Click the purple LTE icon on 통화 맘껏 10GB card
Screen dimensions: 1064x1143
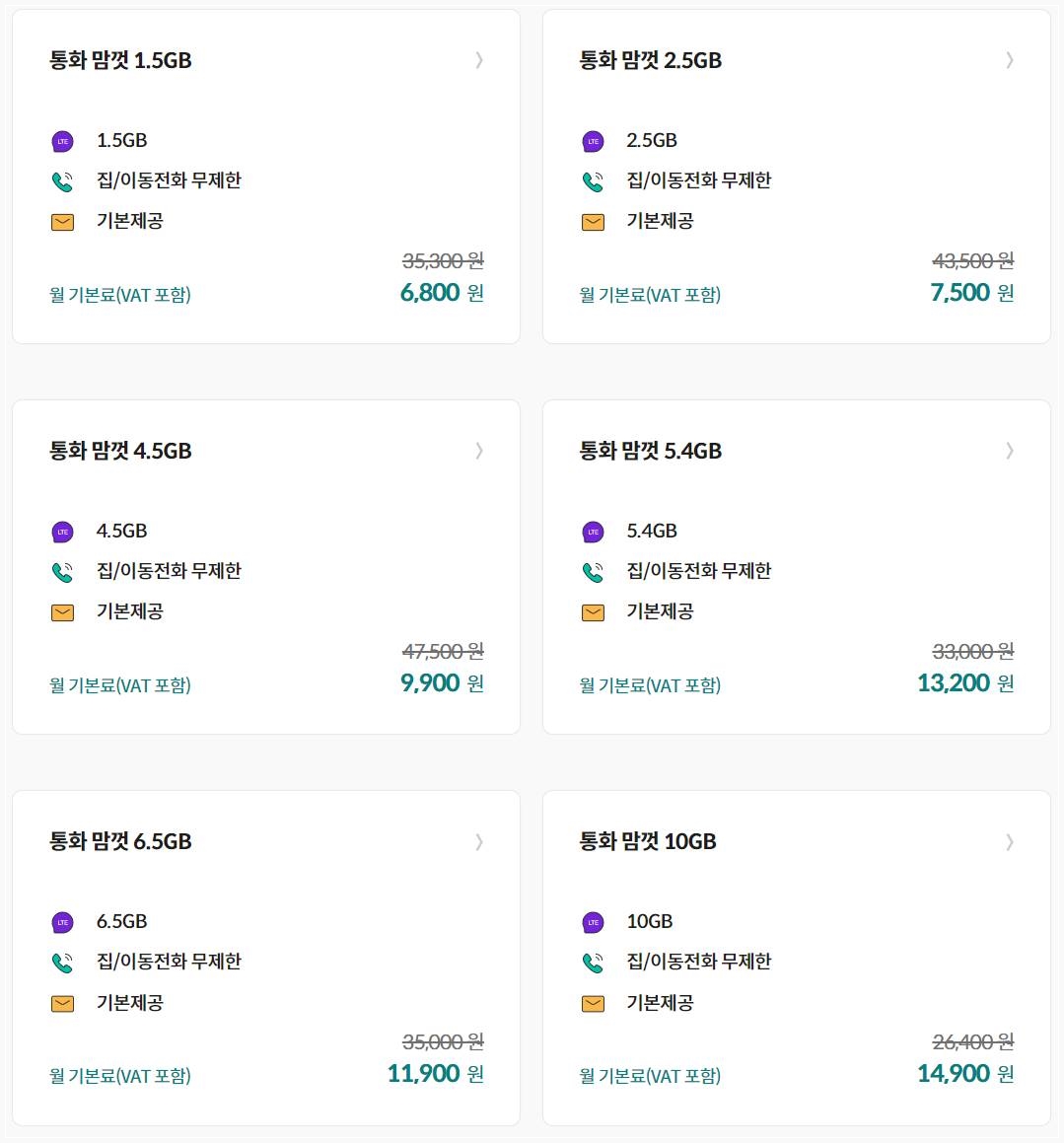tap(592, 922)
